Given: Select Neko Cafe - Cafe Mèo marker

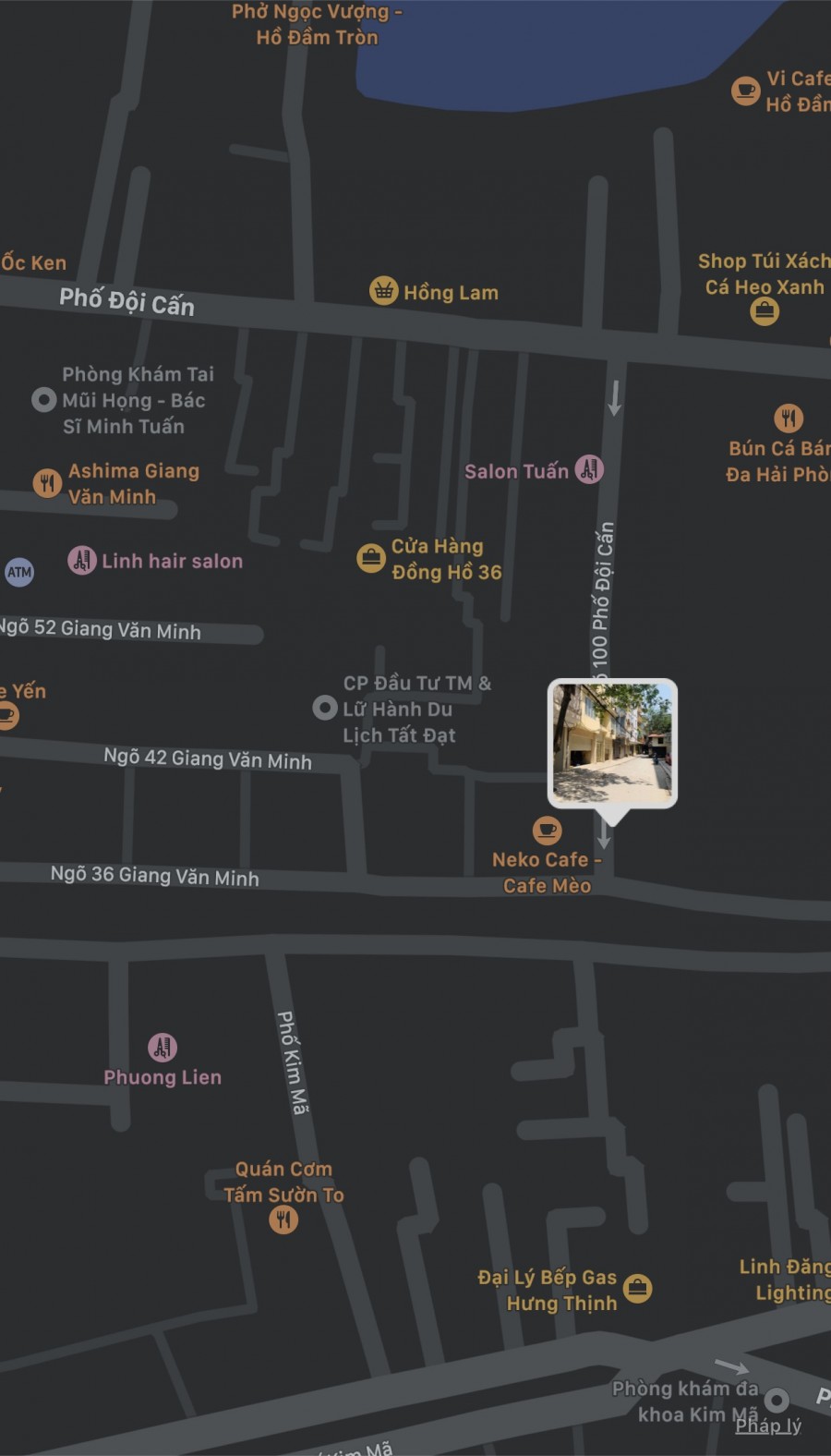Looking at the screenshot, I should click(x=547, y=830).
